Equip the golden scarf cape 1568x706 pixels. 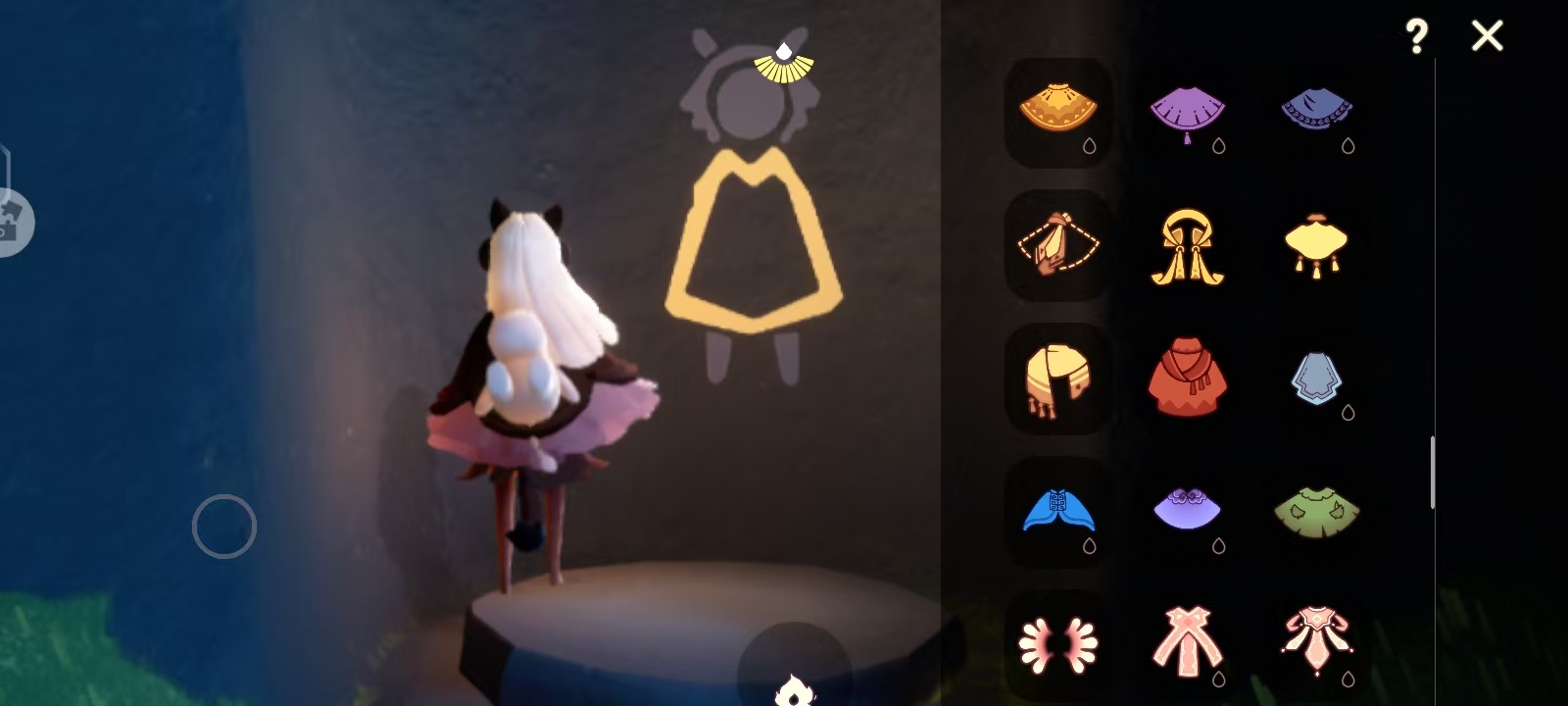pos(1187,245)
